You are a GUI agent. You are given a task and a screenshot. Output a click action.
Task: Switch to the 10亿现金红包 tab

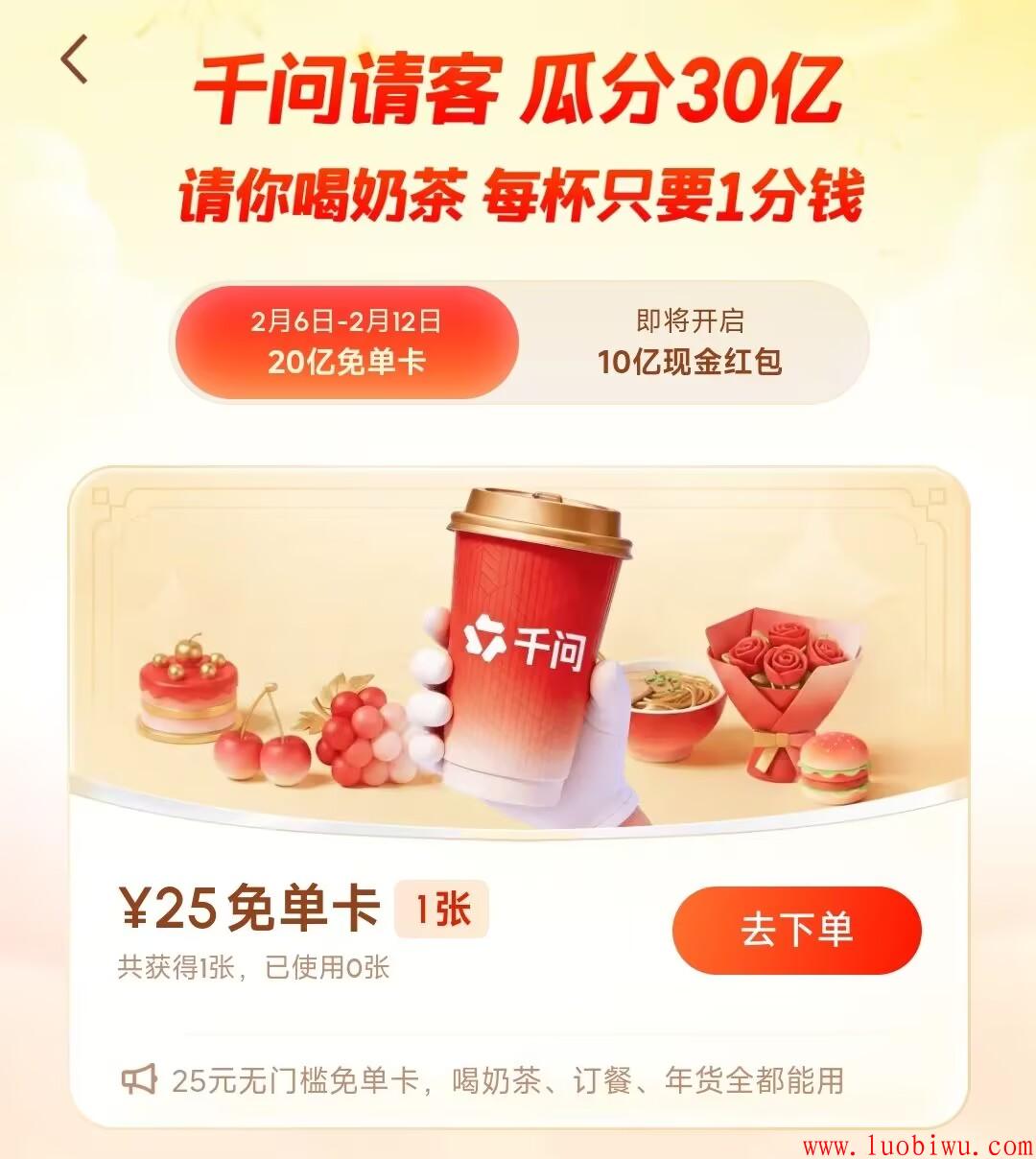point(690,343)
